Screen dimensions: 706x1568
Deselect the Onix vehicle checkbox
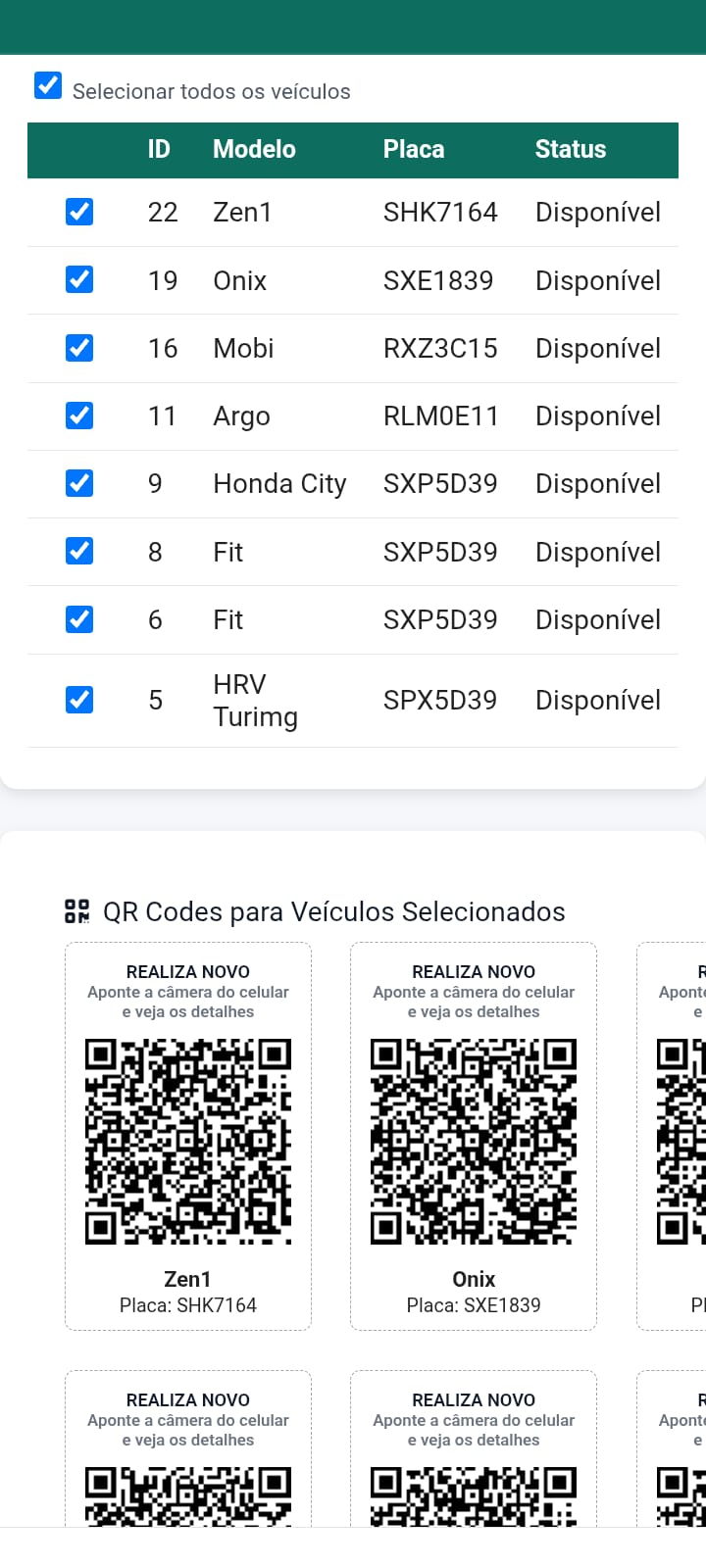coord(78,279)
